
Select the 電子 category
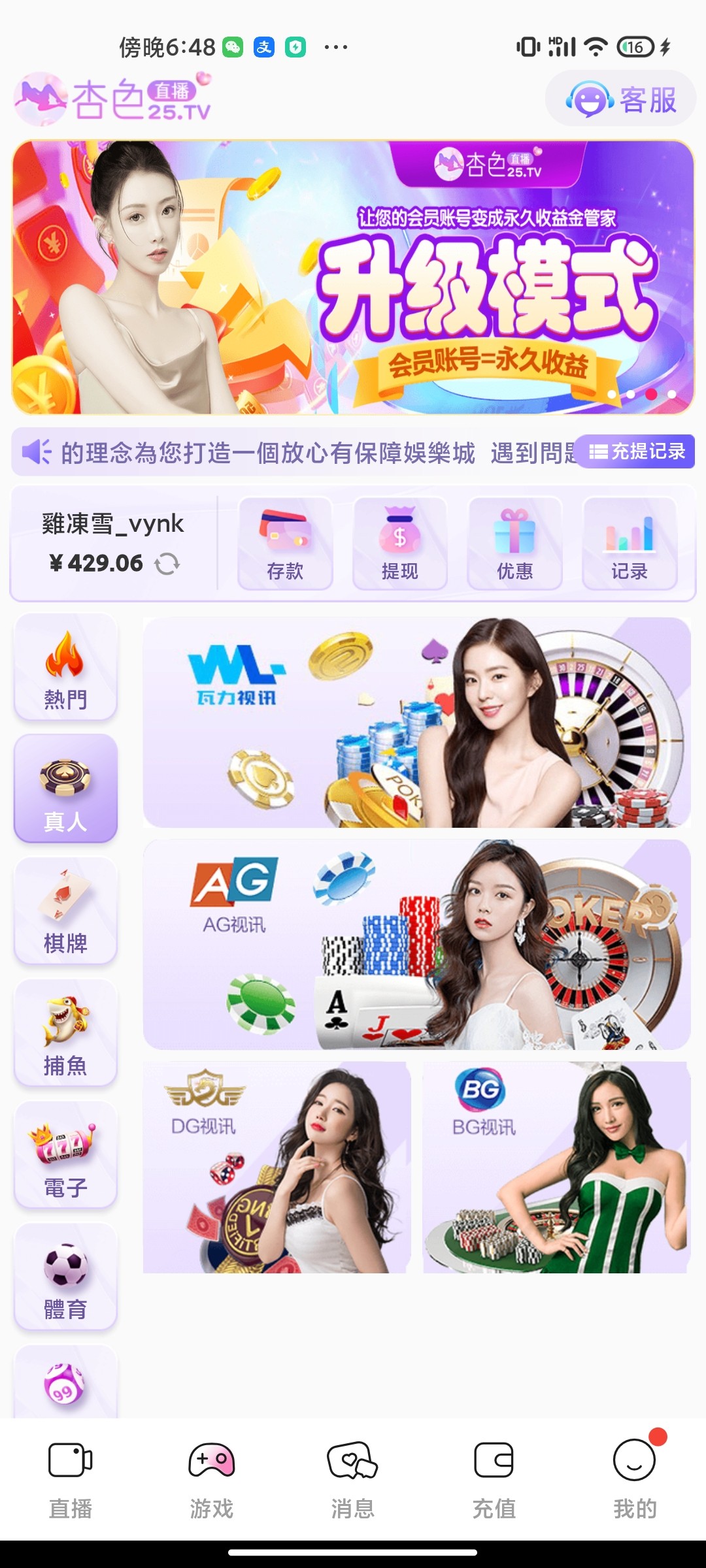click(65, 1155)
